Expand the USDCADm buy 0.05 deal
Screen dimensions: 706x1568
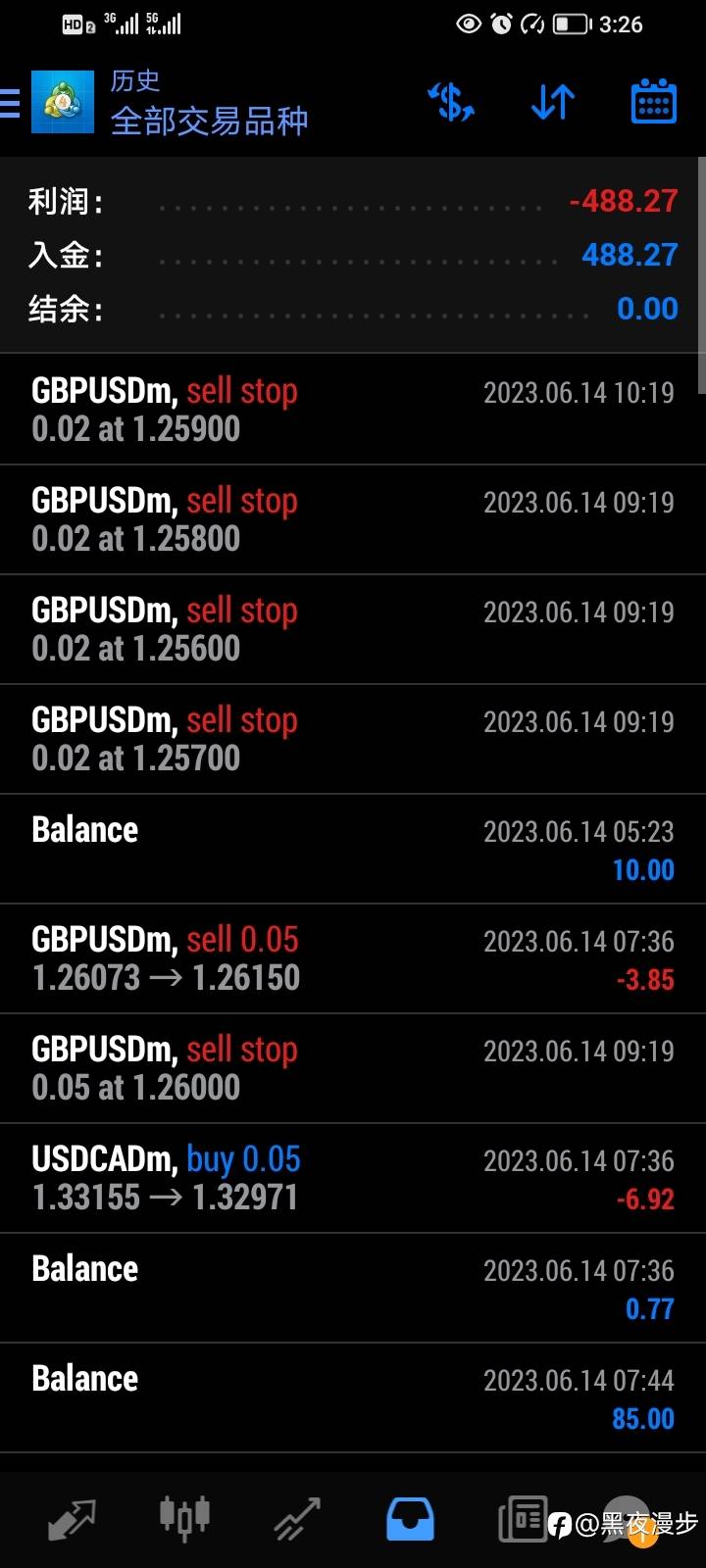pos(353,1178)
